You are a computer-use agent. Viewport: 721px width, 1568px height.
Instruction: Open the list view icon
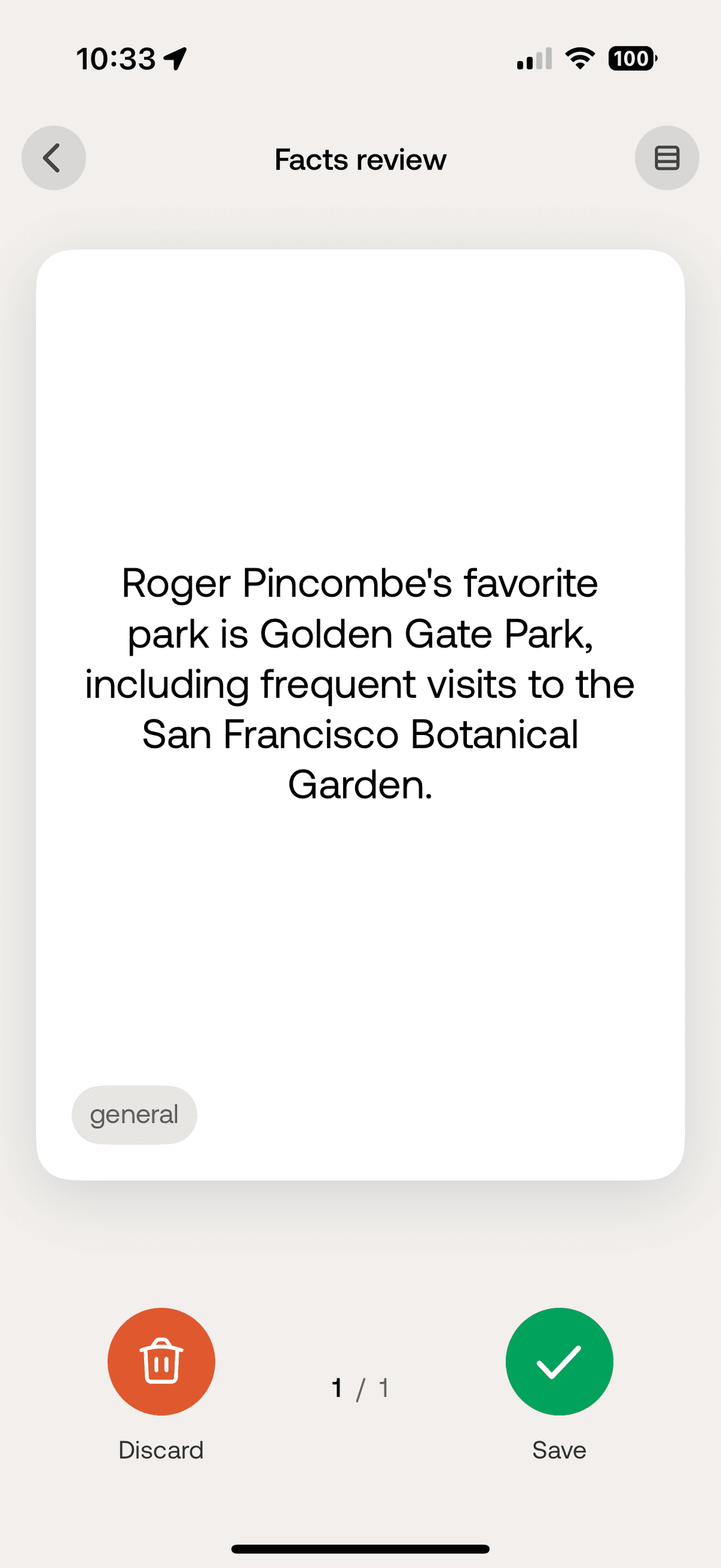pos(667,158)
